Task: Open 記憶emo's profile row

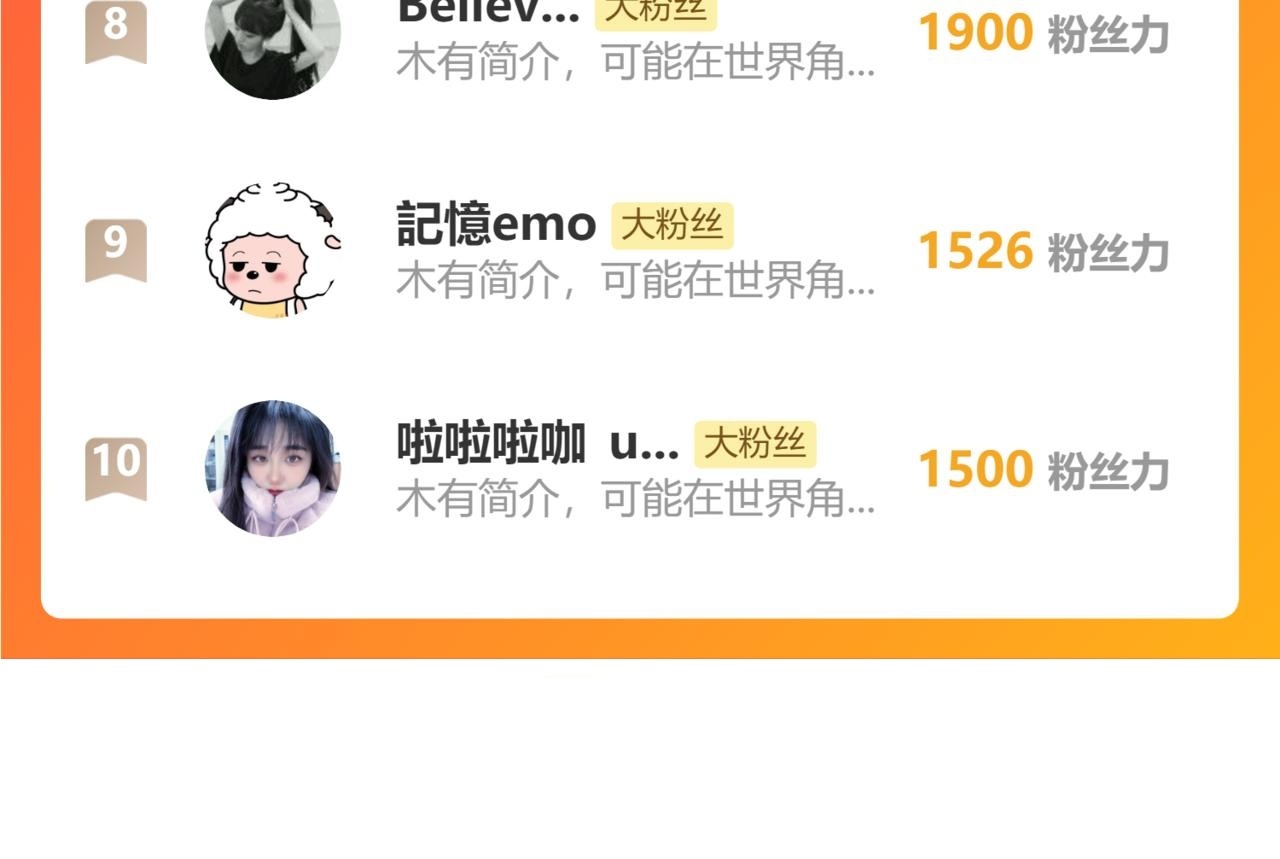Action: point(640,250)
